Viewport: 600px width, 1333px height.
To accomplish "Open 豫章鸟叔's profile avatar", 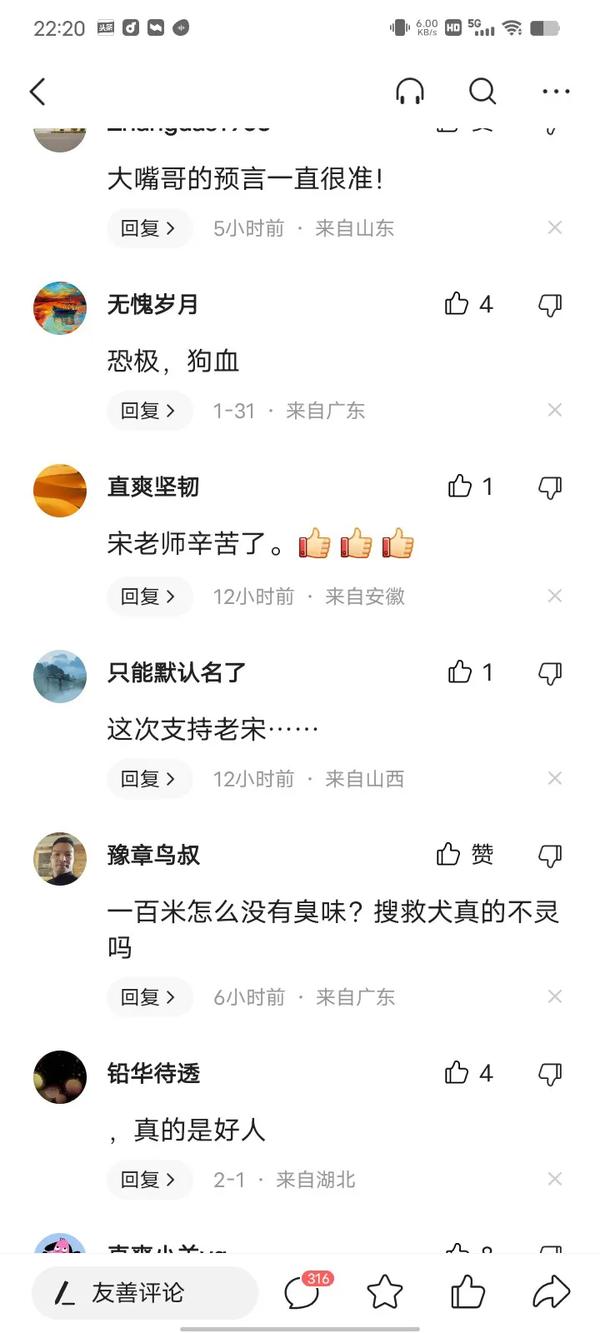I will tap(60, 858).
